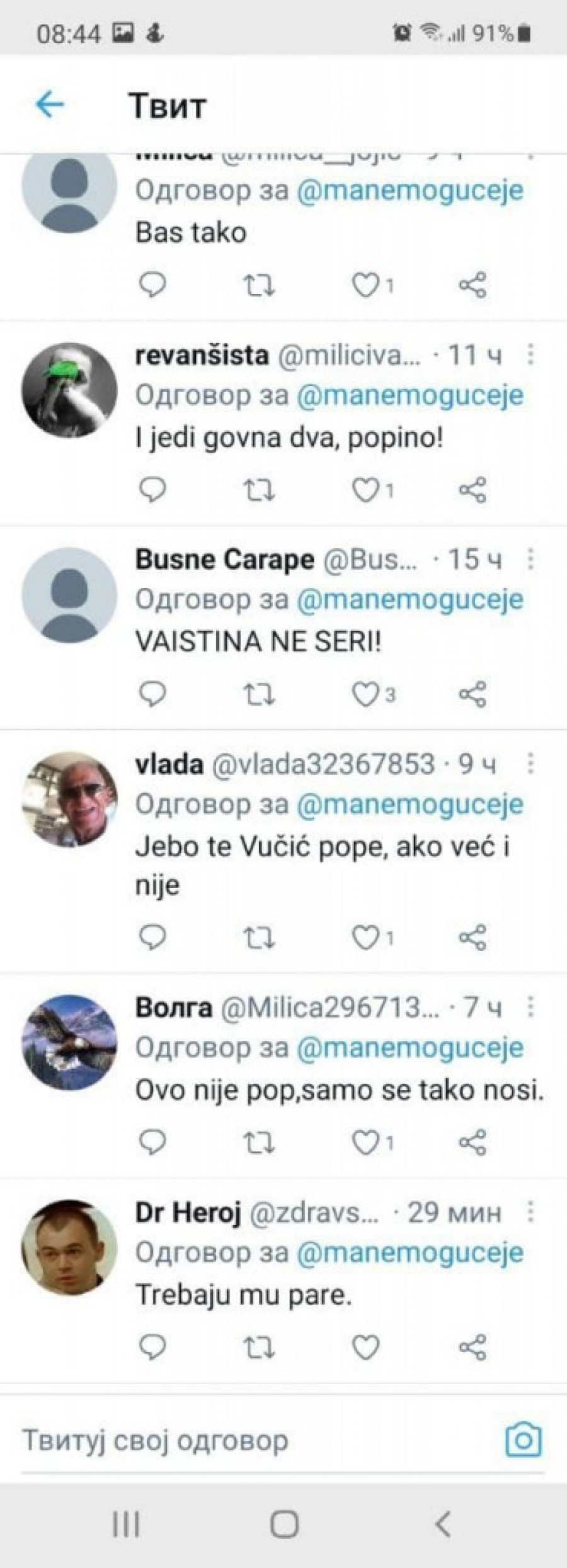This screenshot has width=567, height=1568.
Task: Like the "VAISTINA NE SERI!" reply
Action: click(365, 694)
